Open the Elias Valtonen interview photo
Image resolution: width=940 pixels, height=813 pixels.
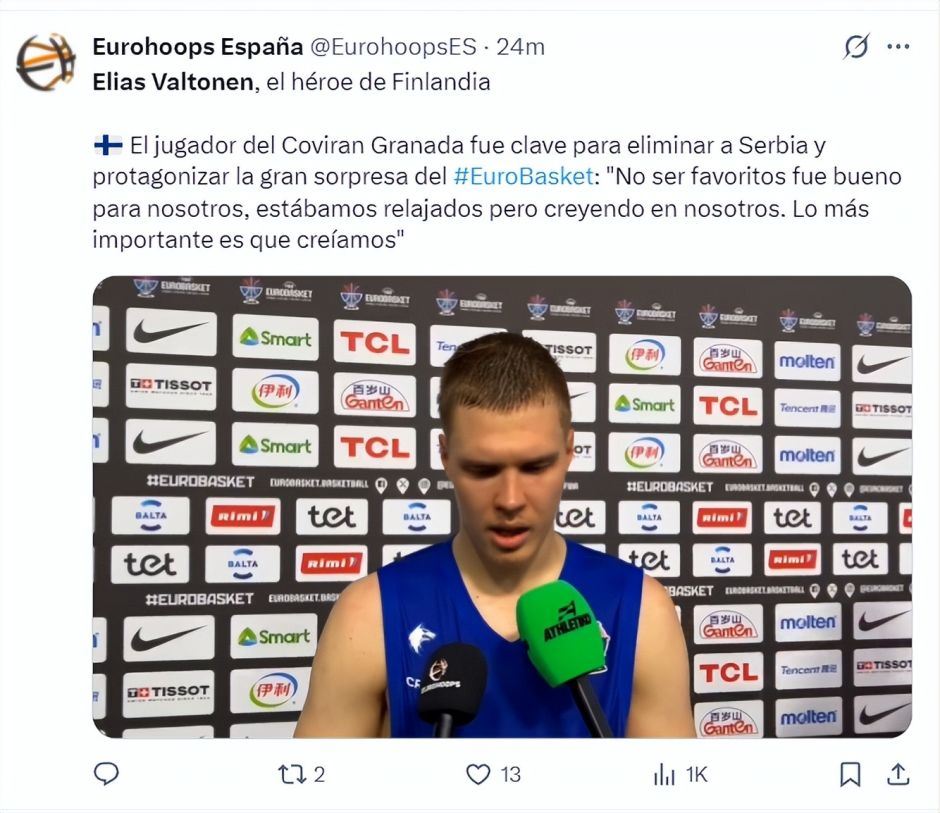coord(502,506)
